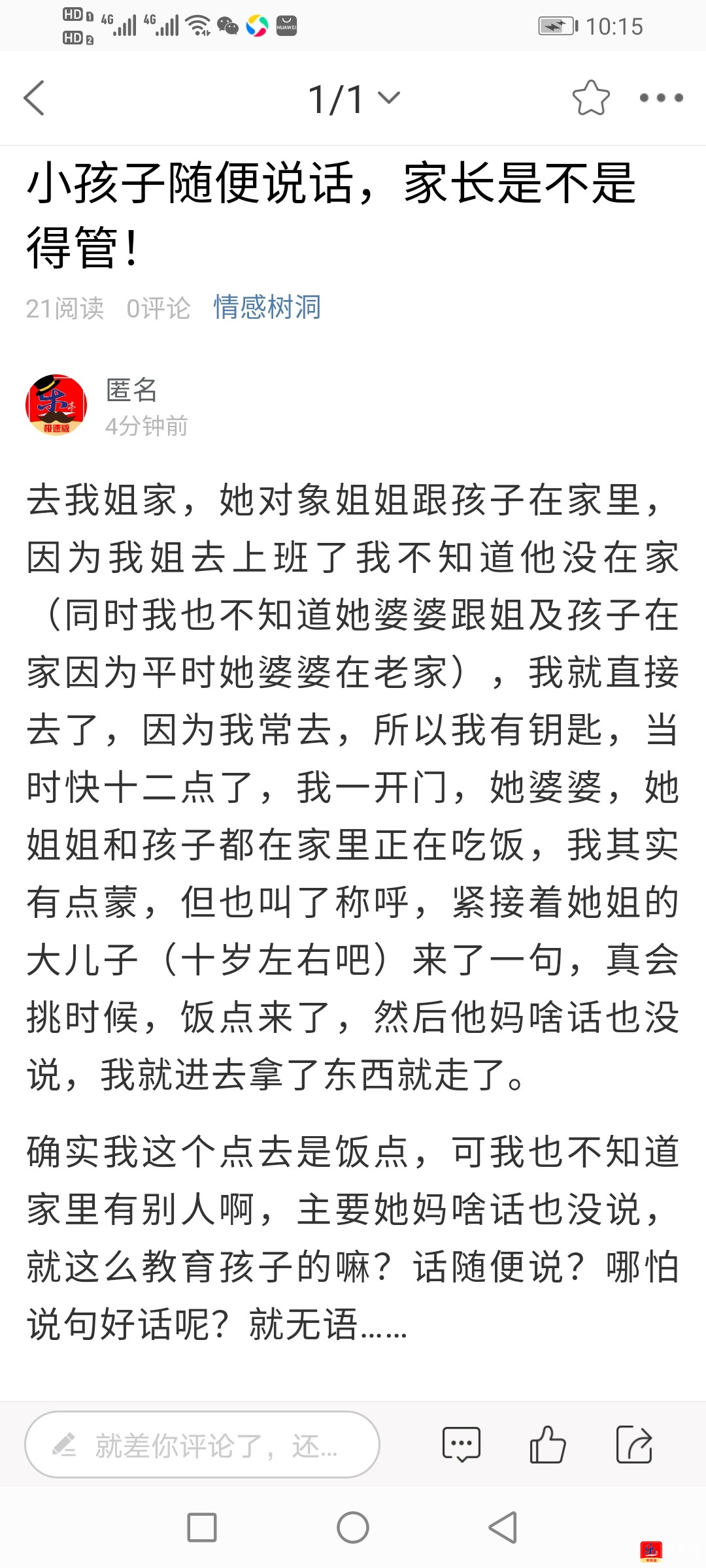
Task: Open the 情感树洞 topic link
Action: coord(267,307)
